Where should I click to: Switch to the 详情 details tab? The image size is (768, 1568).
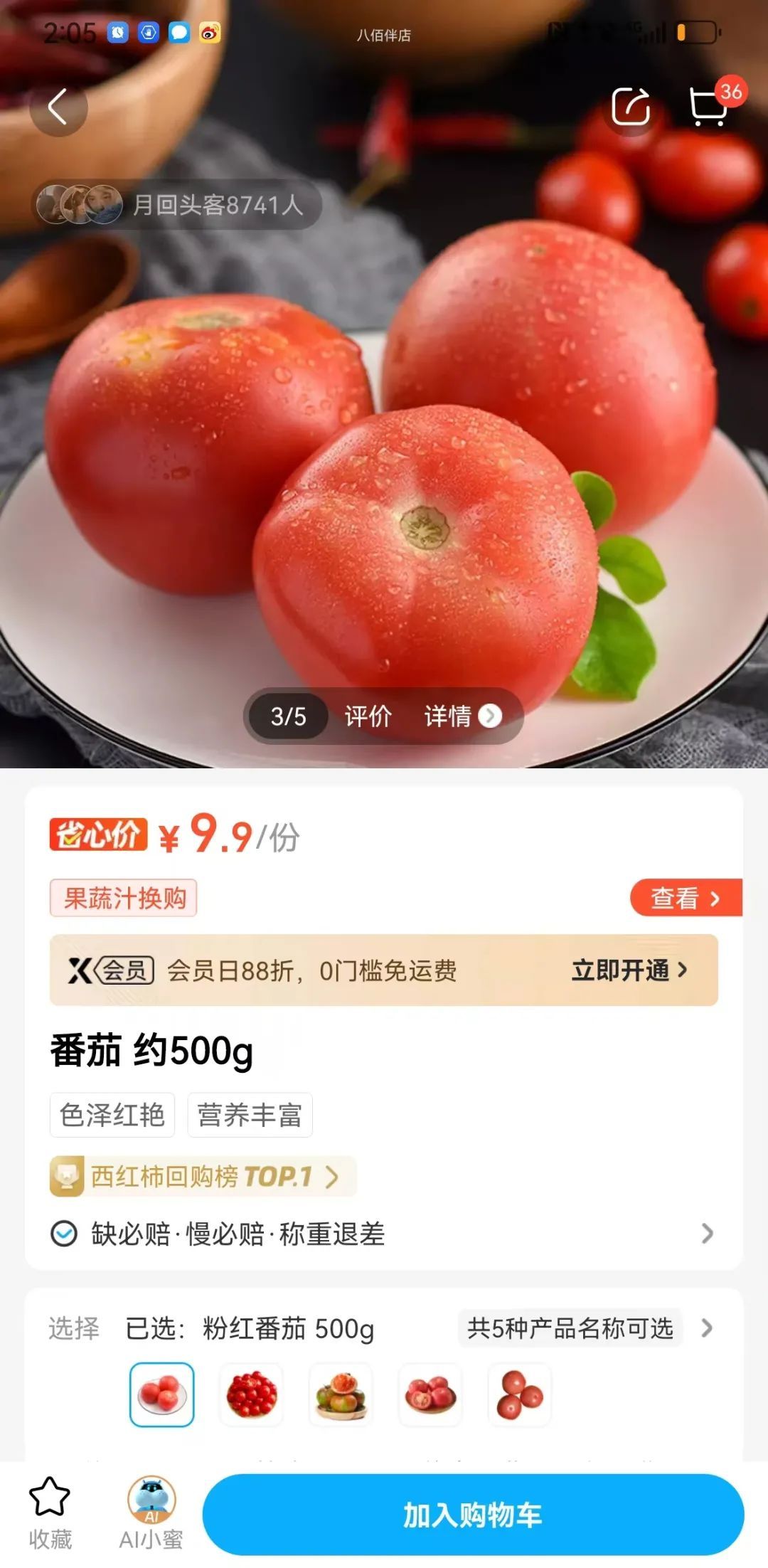click(x=448, y=717)
